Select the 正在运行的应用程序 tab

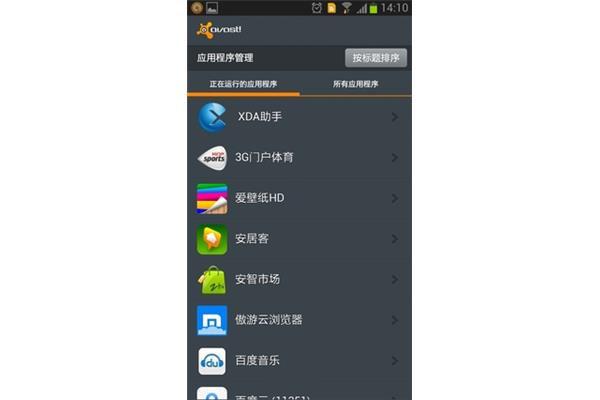(243, 85)
